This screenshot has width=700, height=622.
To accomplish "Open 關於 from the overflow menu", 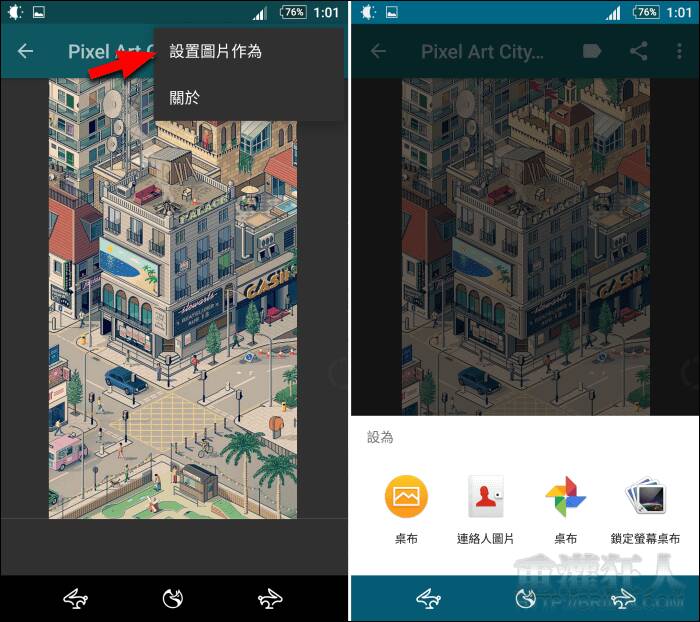I will click(x=186, y=98).
